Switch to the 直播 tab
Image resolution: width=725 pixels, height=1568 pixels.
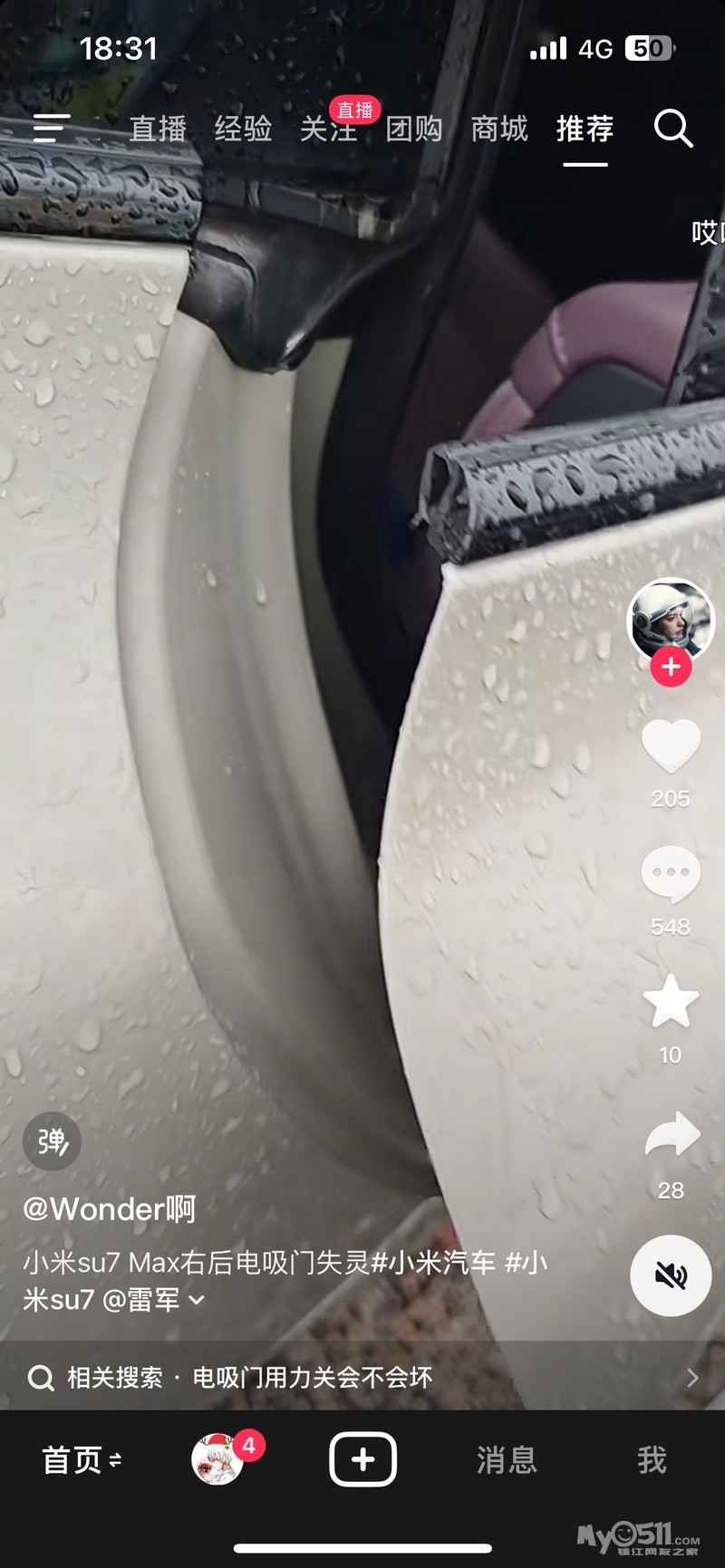pyautogui.click(x=158, y=129)
